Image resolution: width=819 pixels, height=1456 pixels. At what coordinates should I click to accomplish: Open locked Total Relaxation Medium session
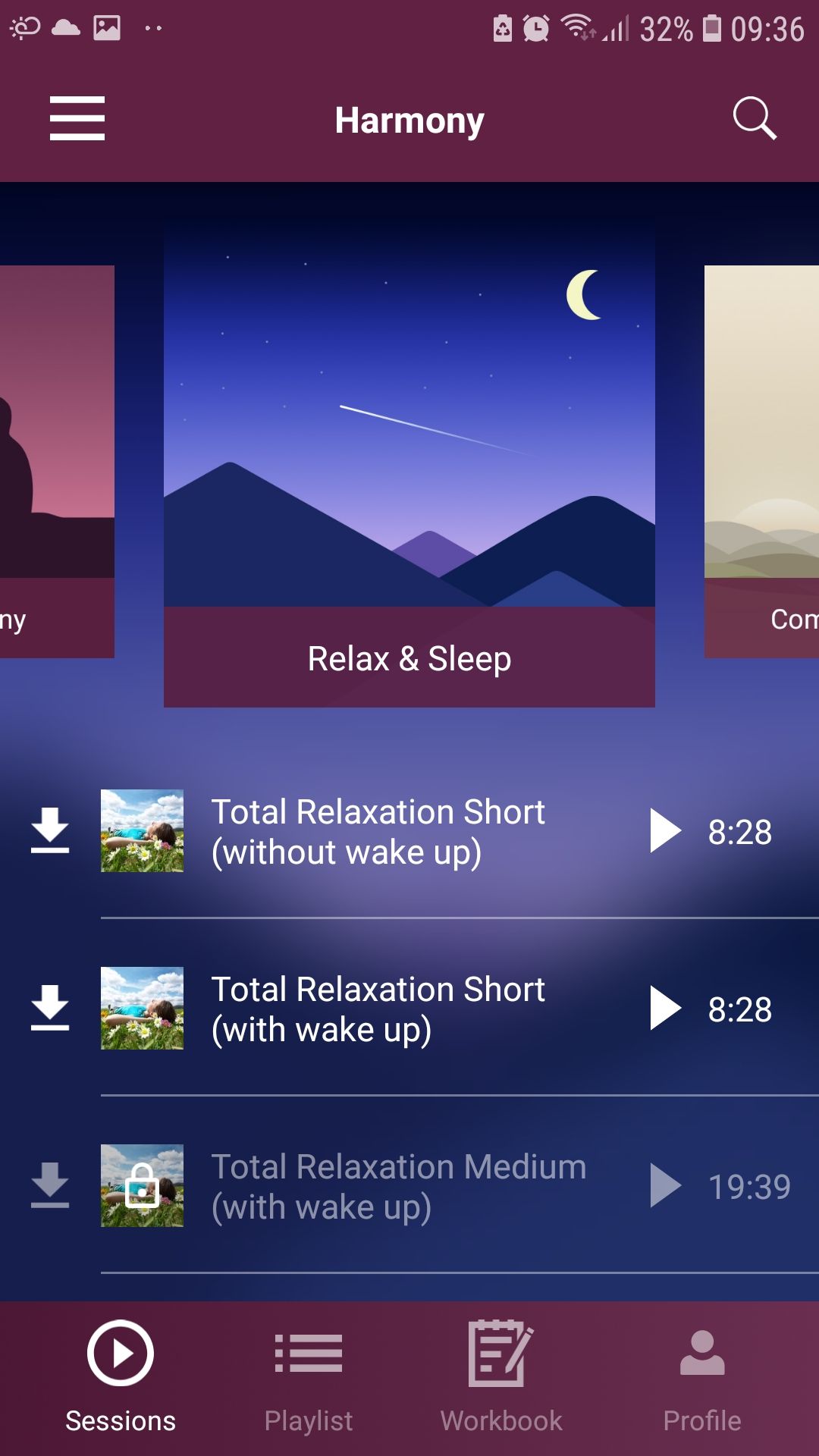point(398,1186)
